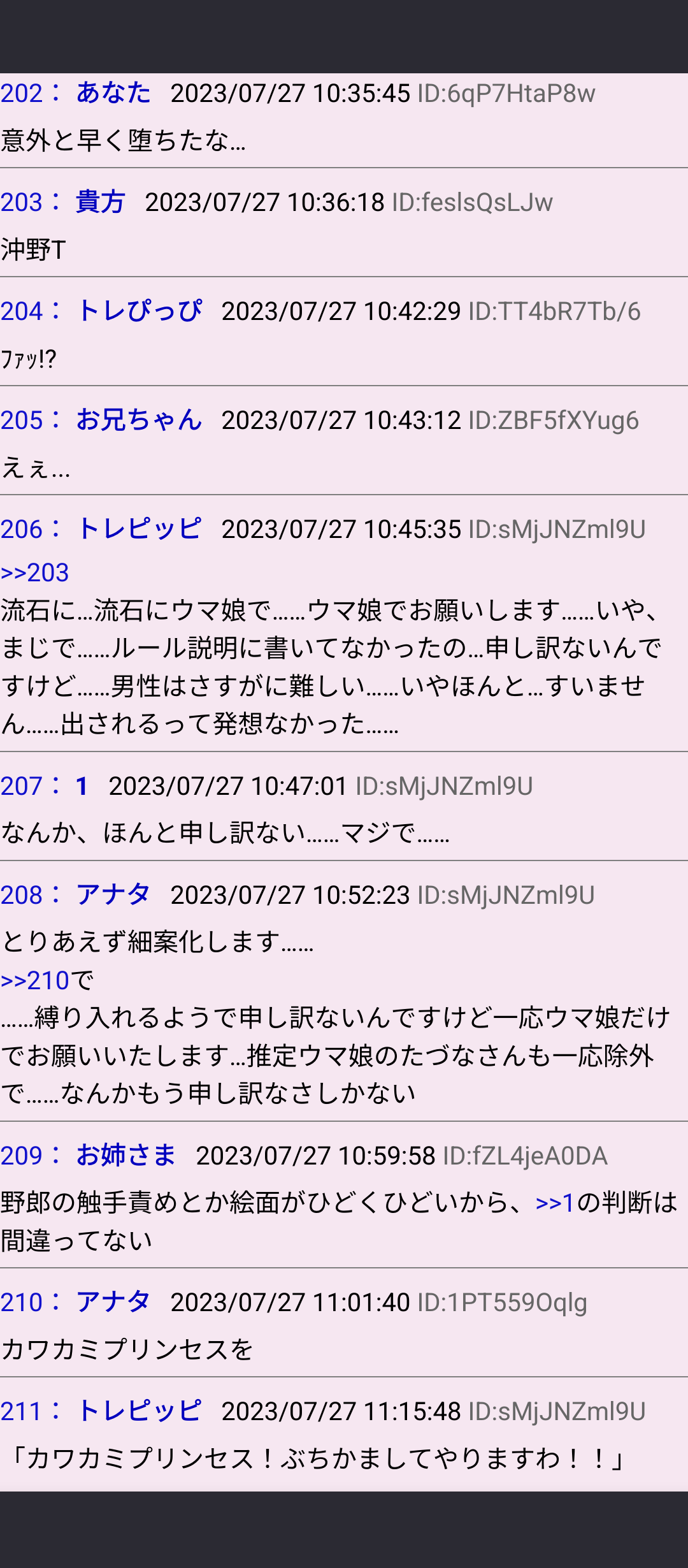
Task: Tap the >>1 anchor in post 209
Action: tap(555, 1203)
